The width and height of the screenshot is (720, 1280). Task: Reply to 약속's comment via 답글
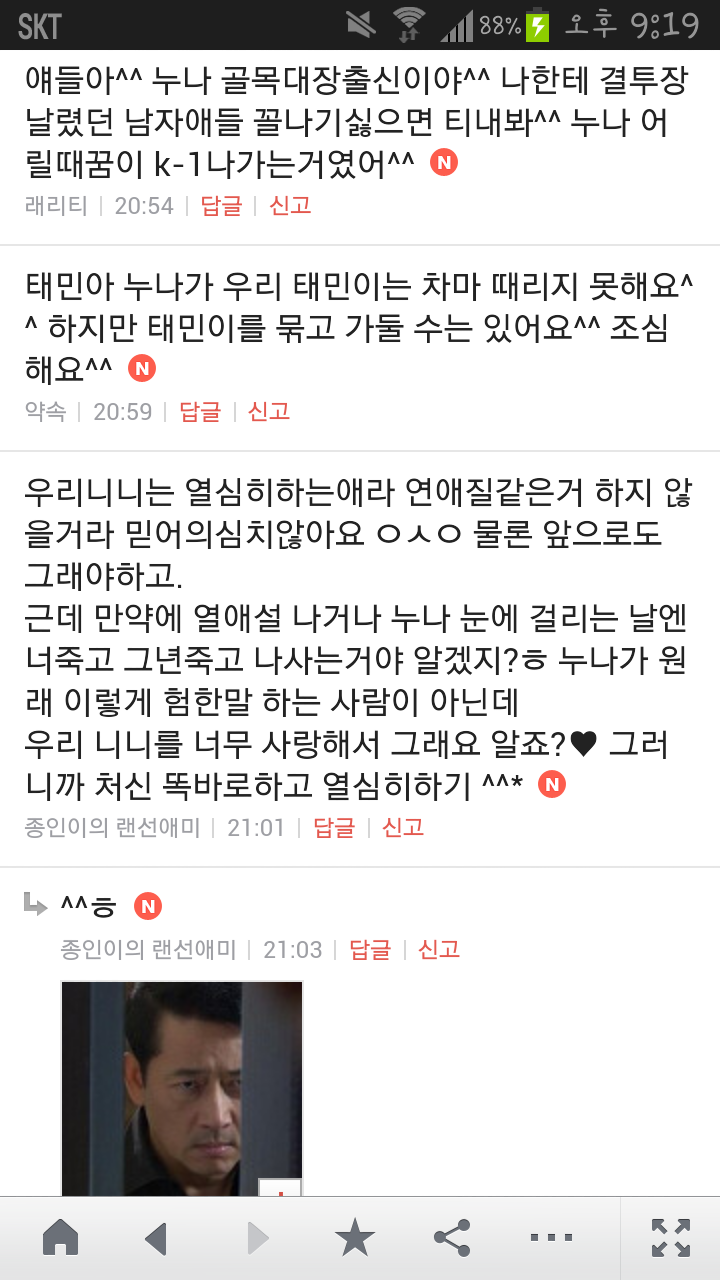pyautogui.click(x=199, y=411)
